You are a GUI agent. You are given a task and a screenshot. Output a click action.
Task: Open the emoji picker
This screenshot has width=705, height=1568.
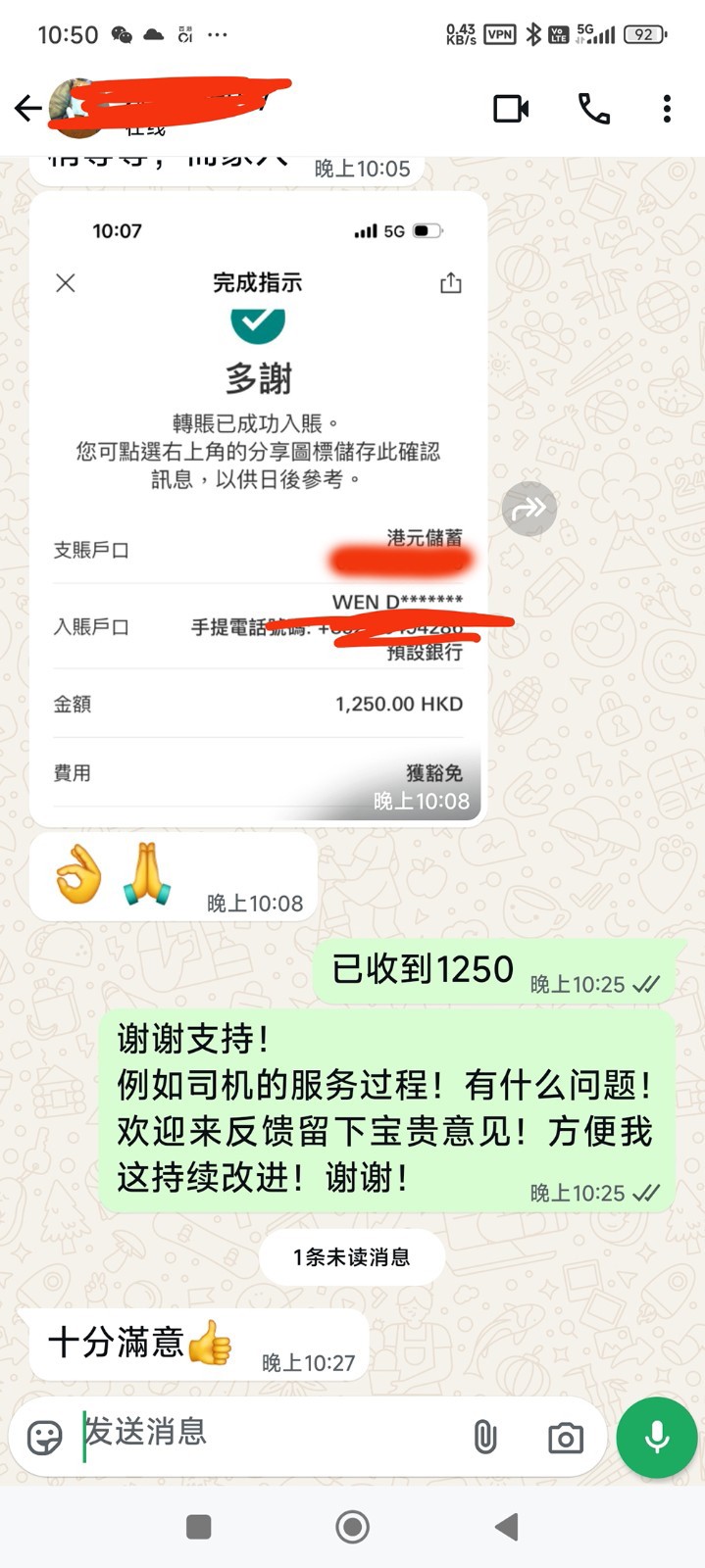(45, 1438)
